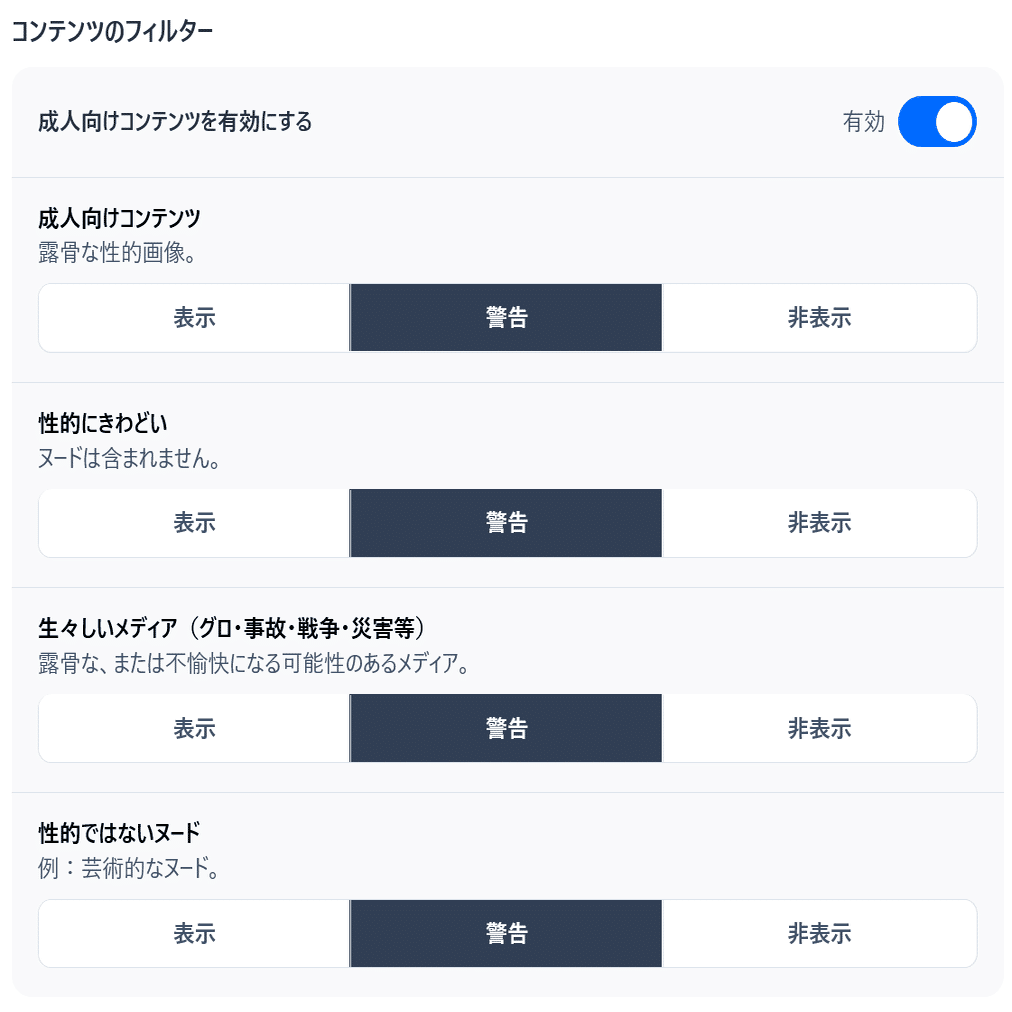
Task: Select 表示 for 成人向けコンテンツ
Action: pyautogui.click(x=194, y=318)
